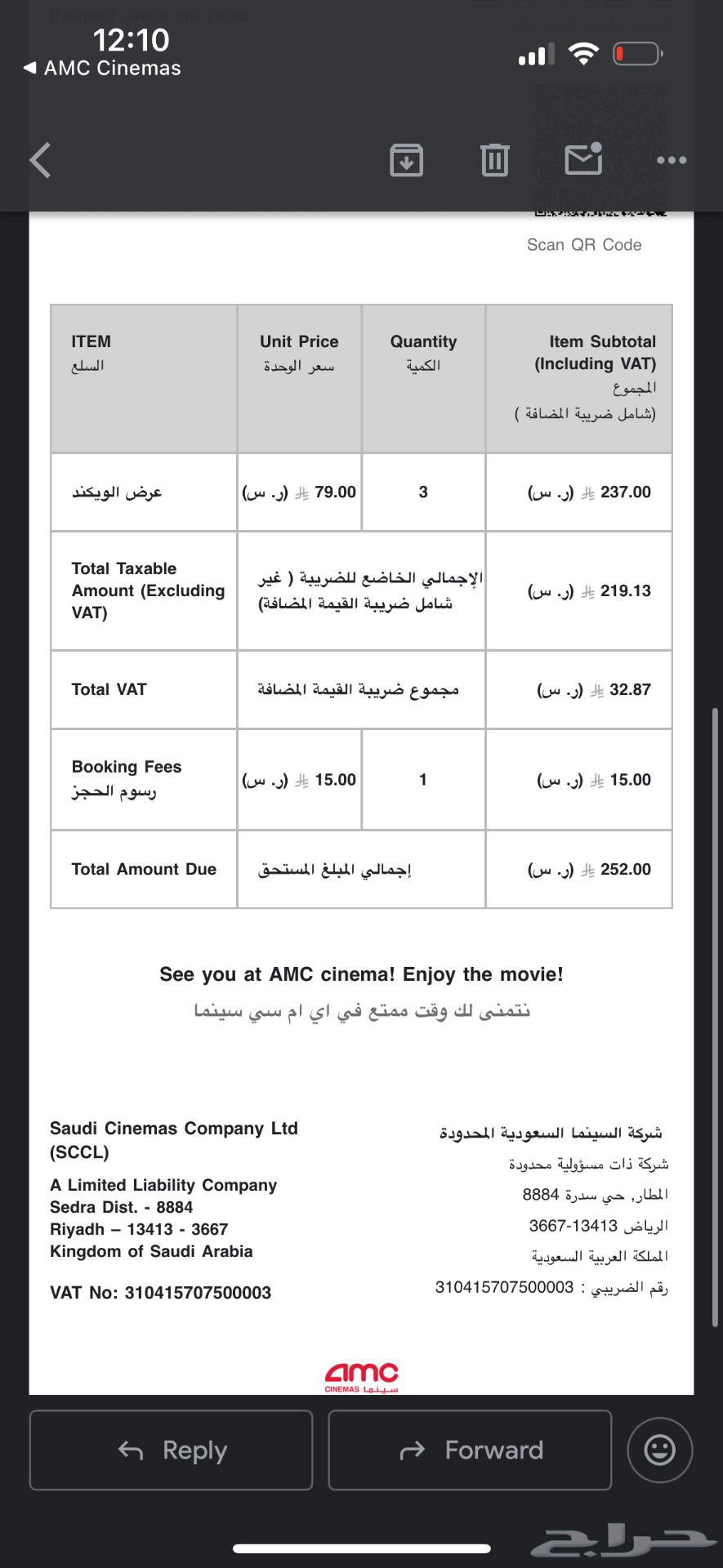The width and height of the screenshot is (723, 1568).
Task: Tap the cellular signal bars icon
Action: click(x=535, y=53)
